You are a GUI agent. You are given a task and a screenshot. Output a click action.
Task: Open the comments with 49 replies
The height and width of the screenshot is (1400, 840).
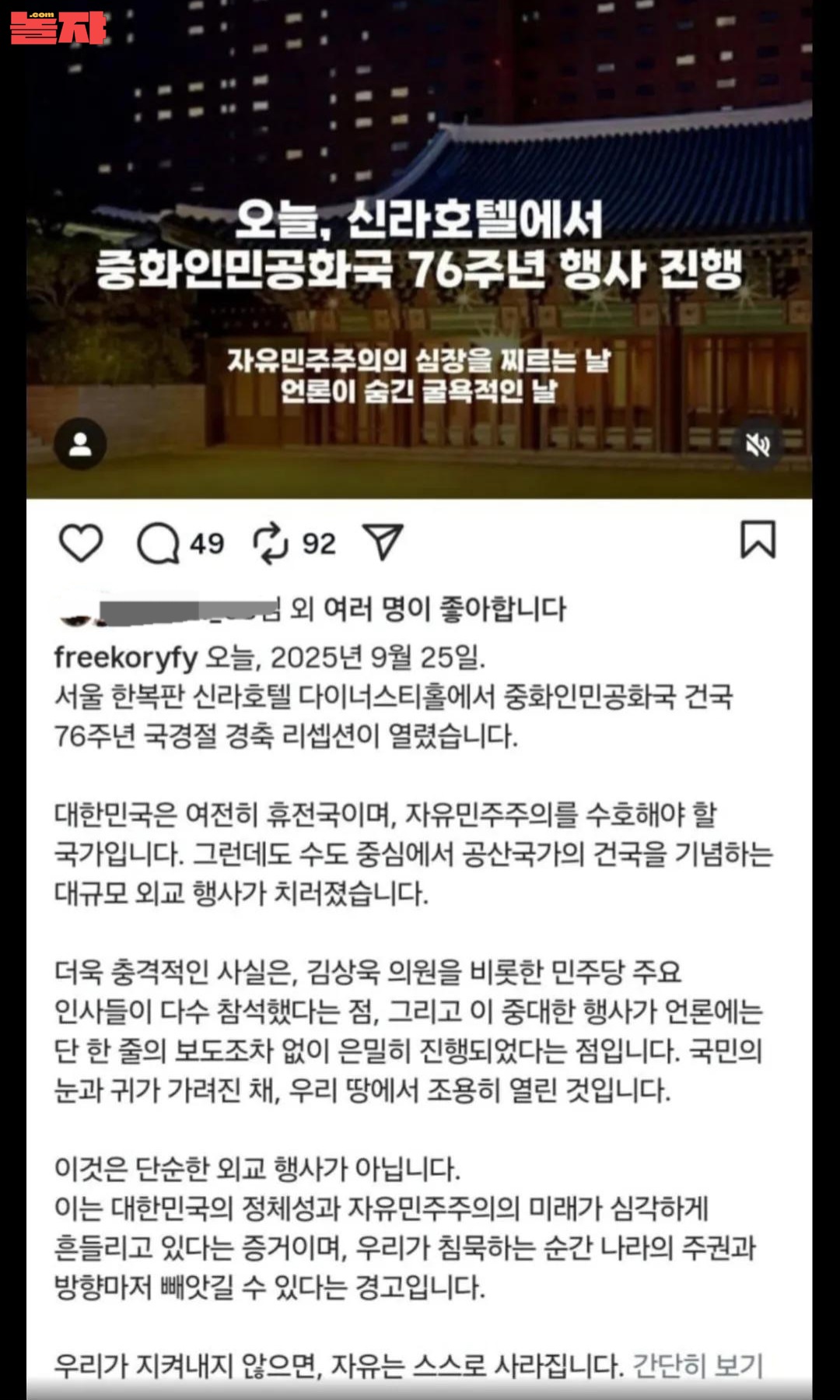(159, 543)
